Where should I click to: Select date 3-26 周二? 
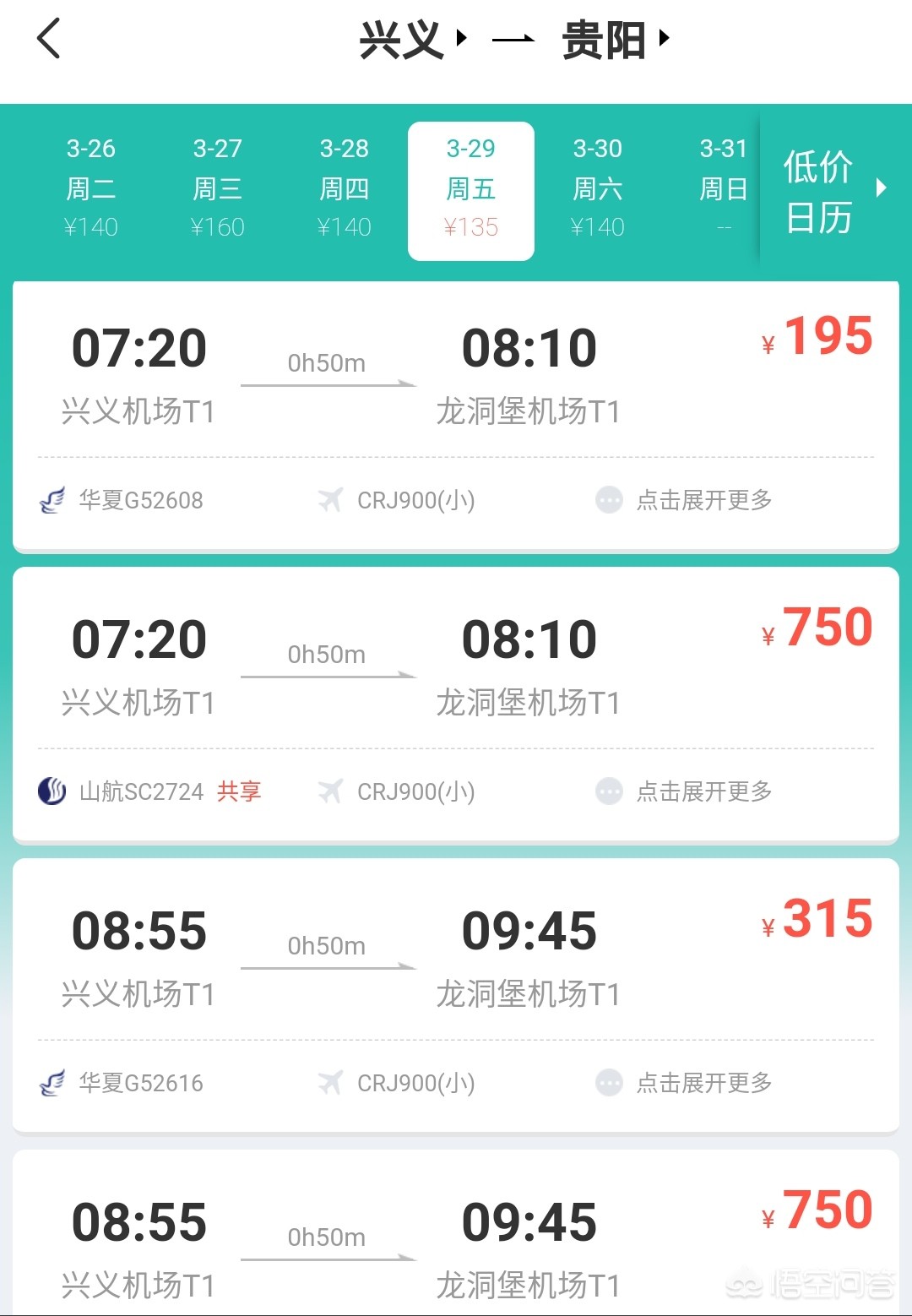coord(91,188)
